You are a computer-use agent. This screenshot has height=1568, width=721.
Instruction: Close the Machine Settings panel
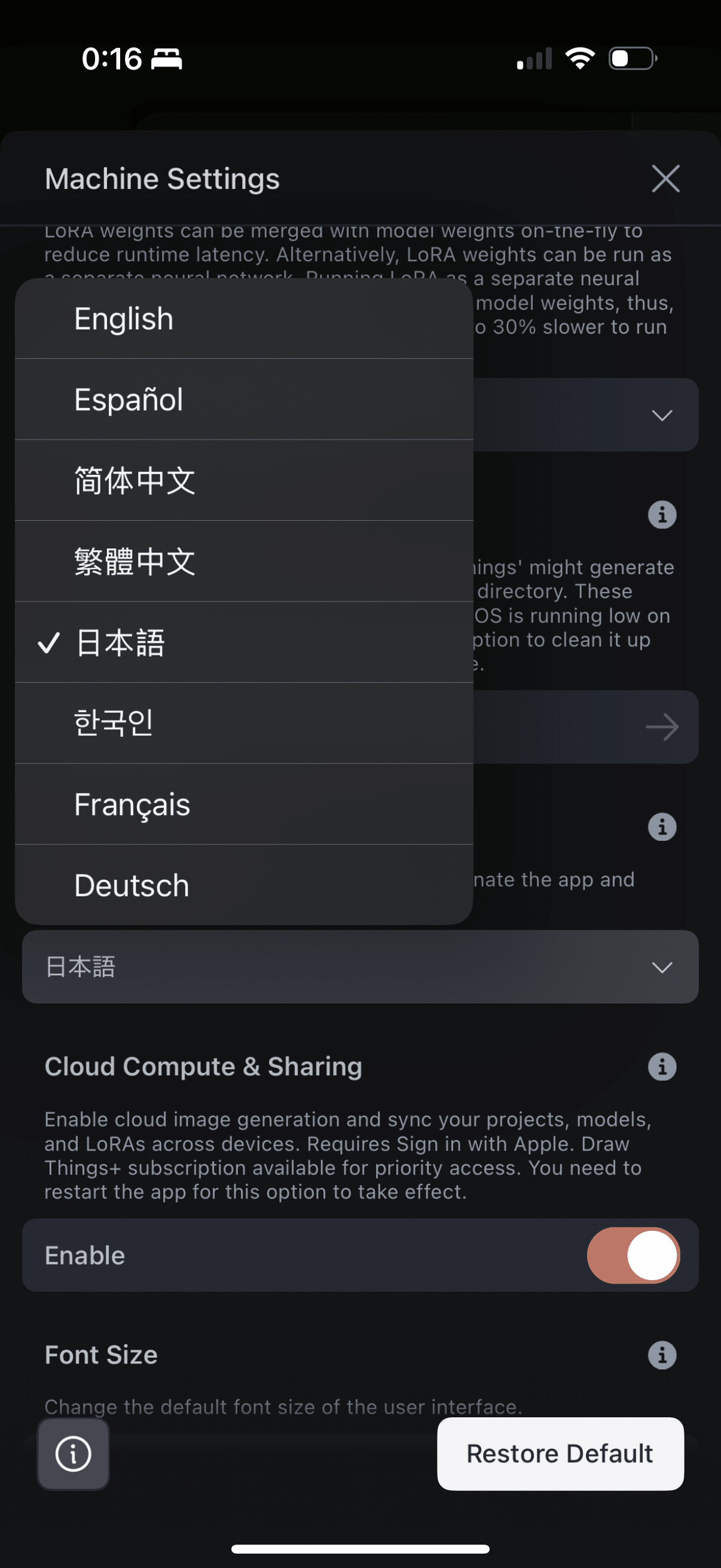[665, 178]
